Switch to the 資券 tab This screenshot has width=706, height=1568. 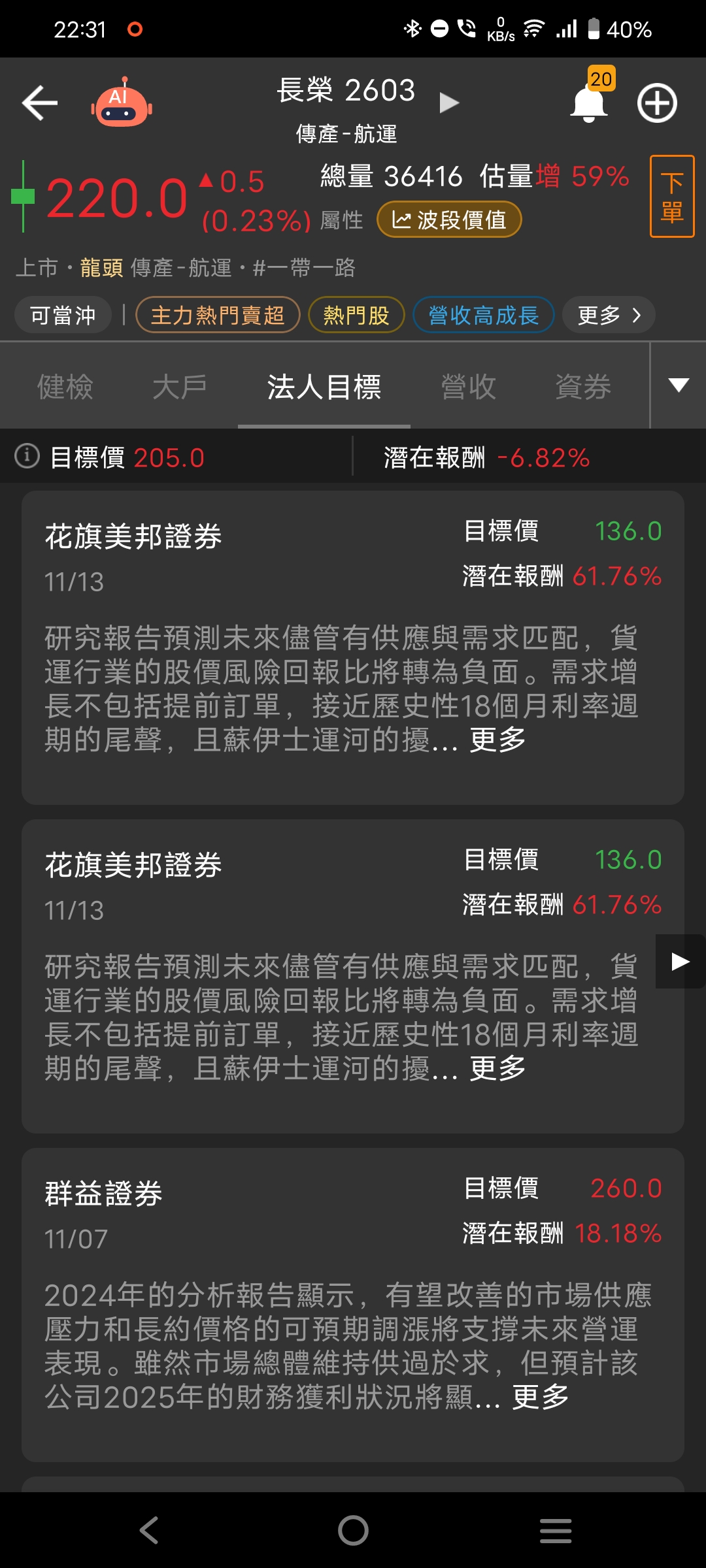(x=583, y=386)
